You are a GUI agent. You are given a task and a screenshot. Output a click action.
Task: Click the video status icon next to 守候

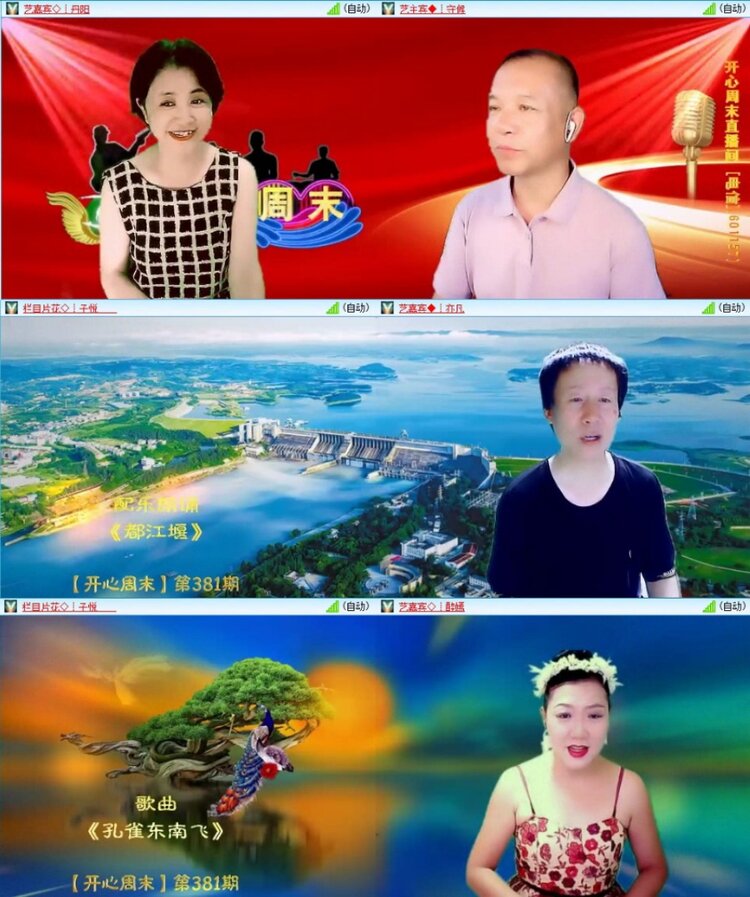click(387, 9)
